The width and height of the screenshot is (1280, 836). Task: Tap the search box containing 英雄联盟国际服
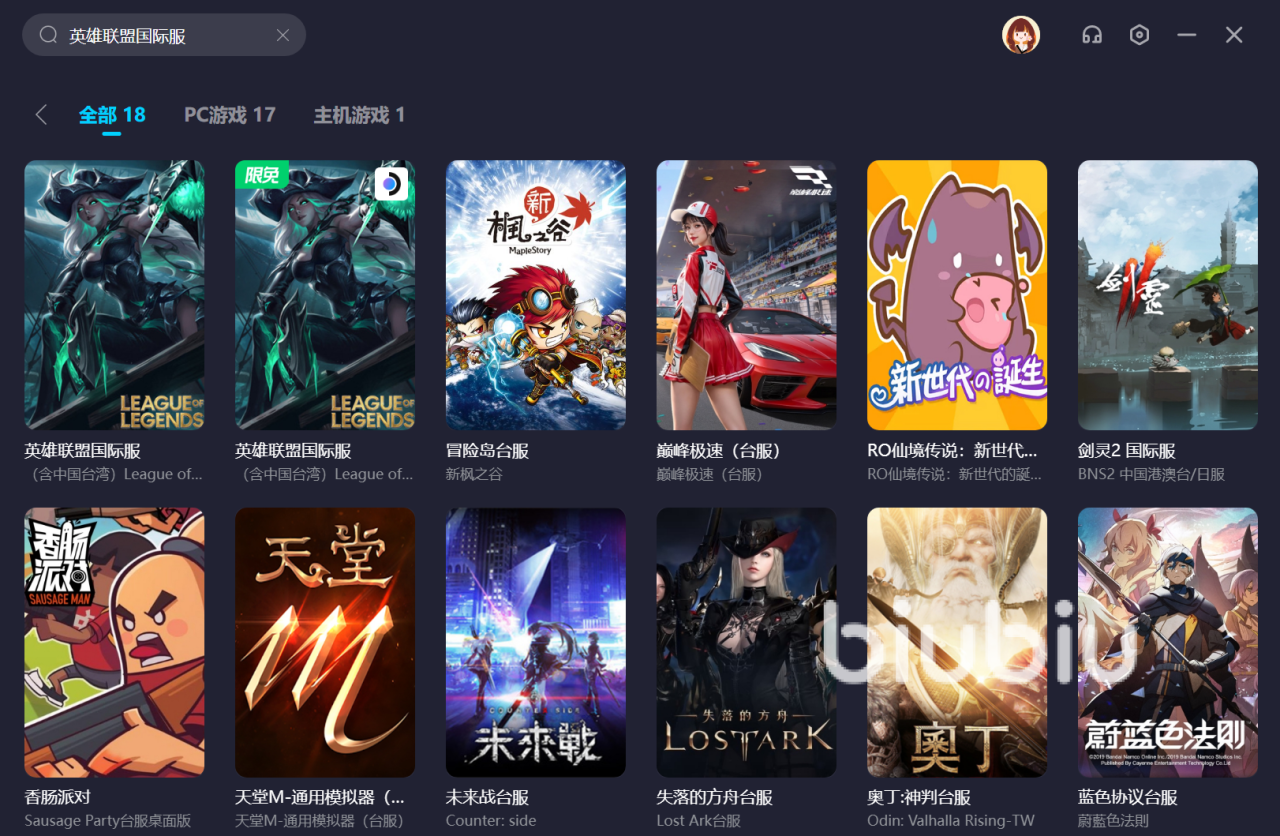tap(160, 36)
